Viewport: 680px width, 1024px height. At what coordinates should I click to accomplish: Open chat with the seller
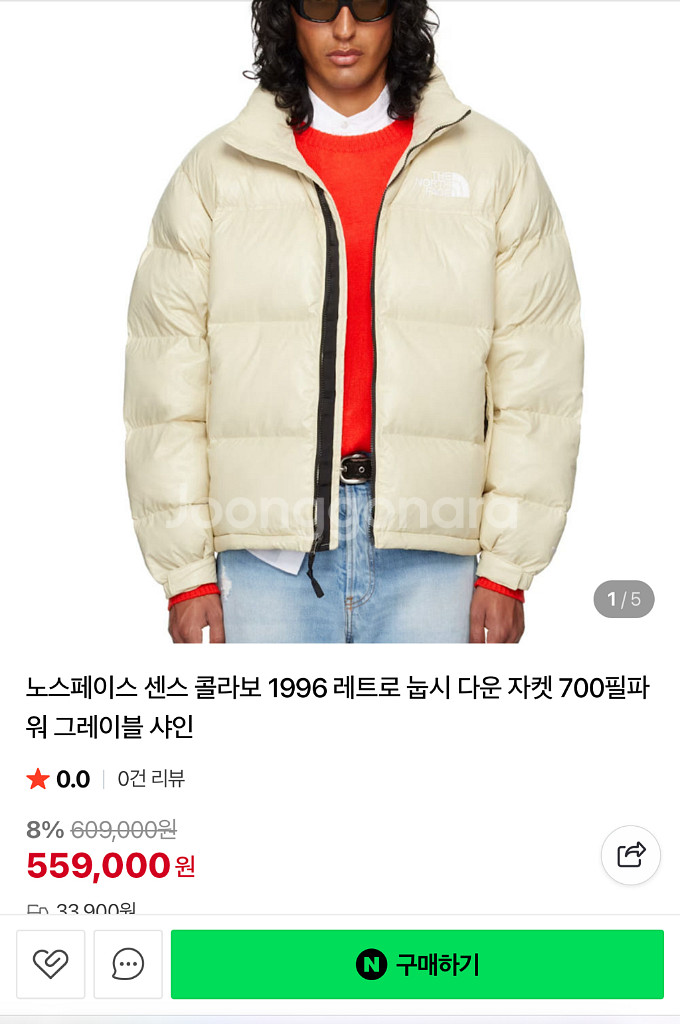(x=128, y=964)
